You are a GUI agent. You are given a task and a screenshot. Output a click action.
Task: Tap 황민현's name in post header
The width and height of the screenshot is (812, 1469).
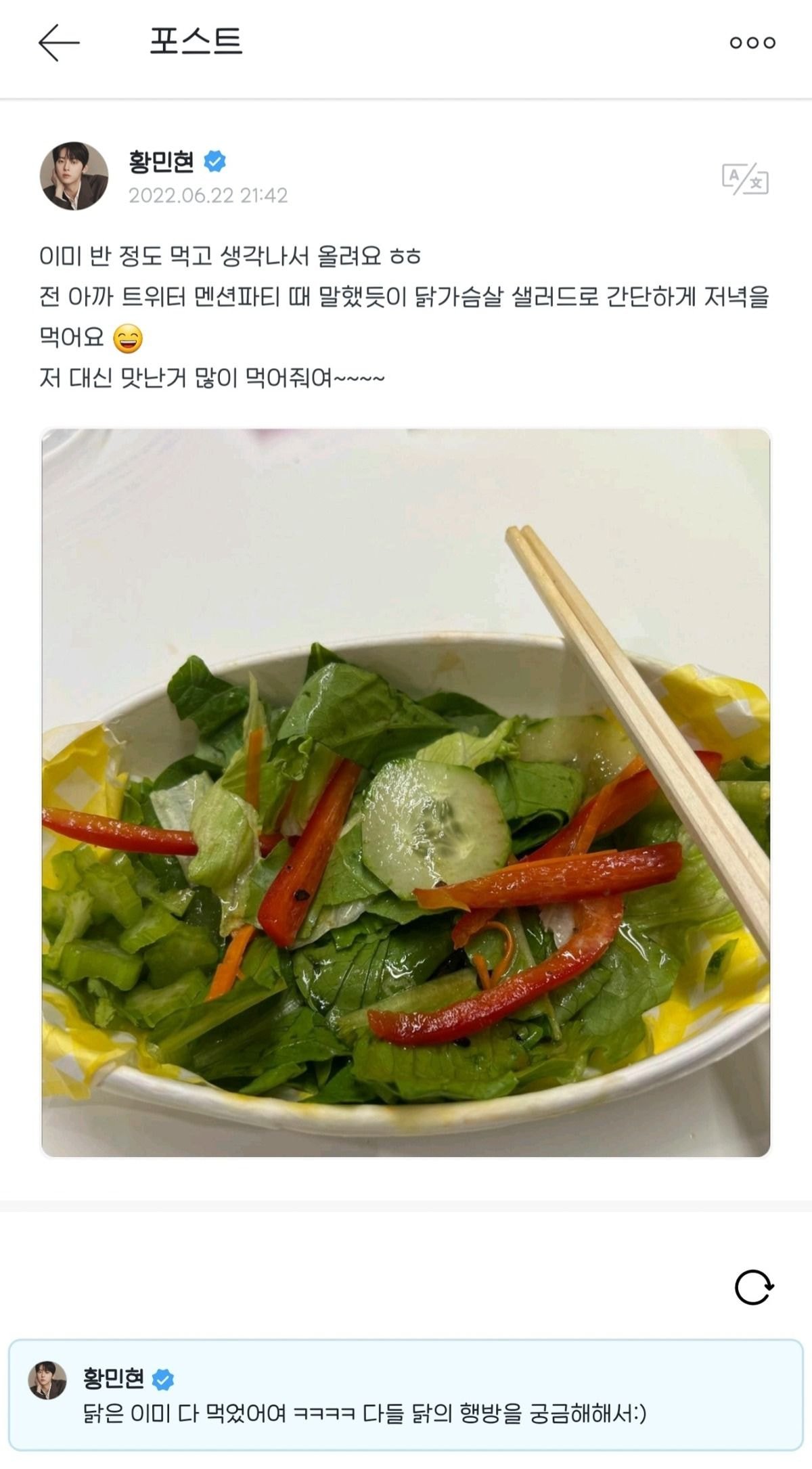(161, 162)
